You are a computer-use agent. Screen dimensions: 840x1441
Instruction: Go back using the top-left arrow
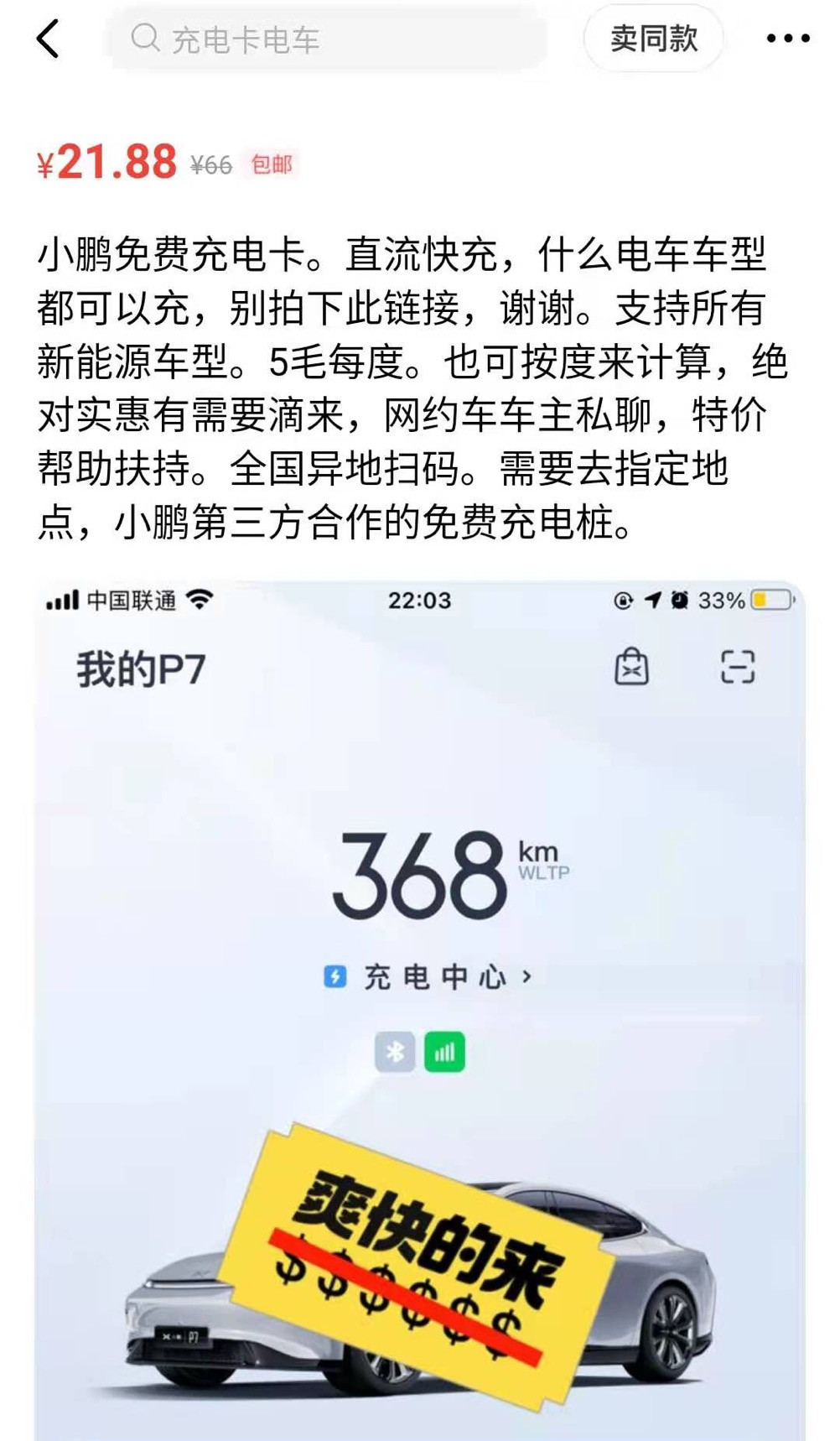click(48, 39)
